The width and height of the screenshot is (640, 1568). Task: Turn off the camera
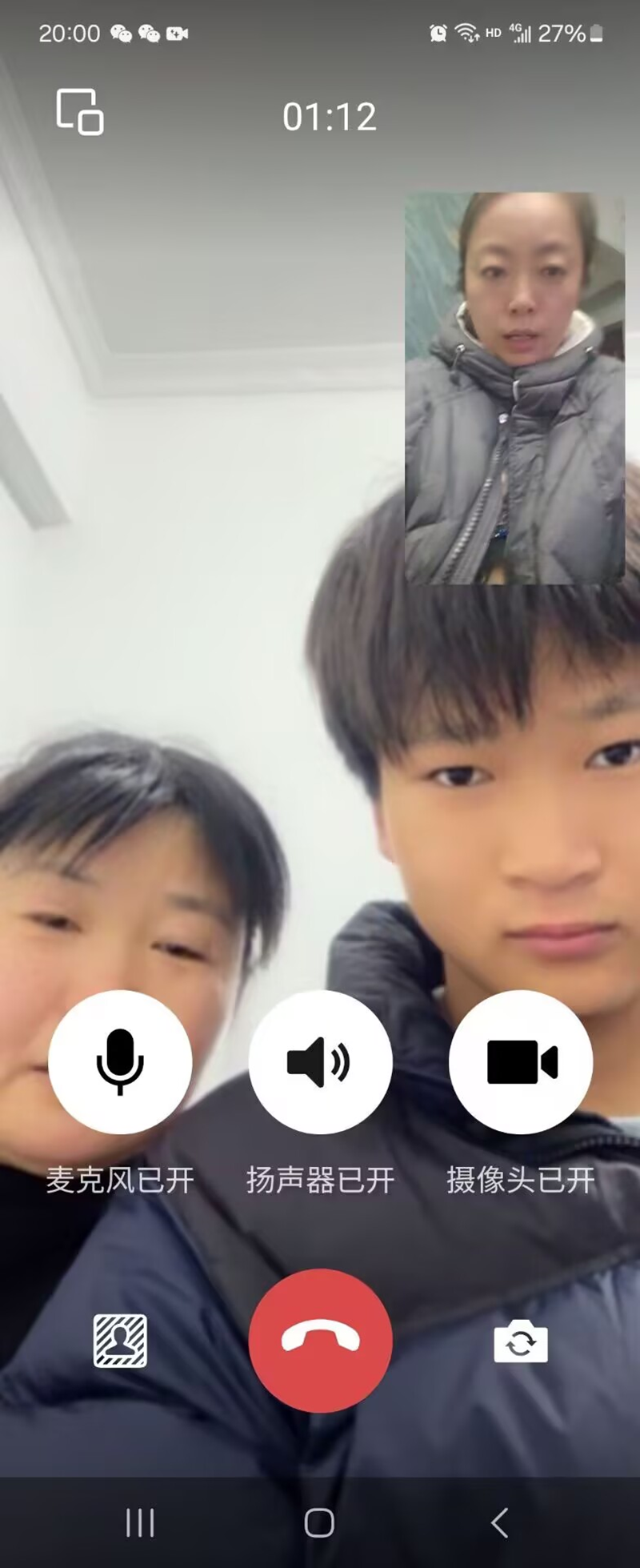click(x=521, y=1062)
